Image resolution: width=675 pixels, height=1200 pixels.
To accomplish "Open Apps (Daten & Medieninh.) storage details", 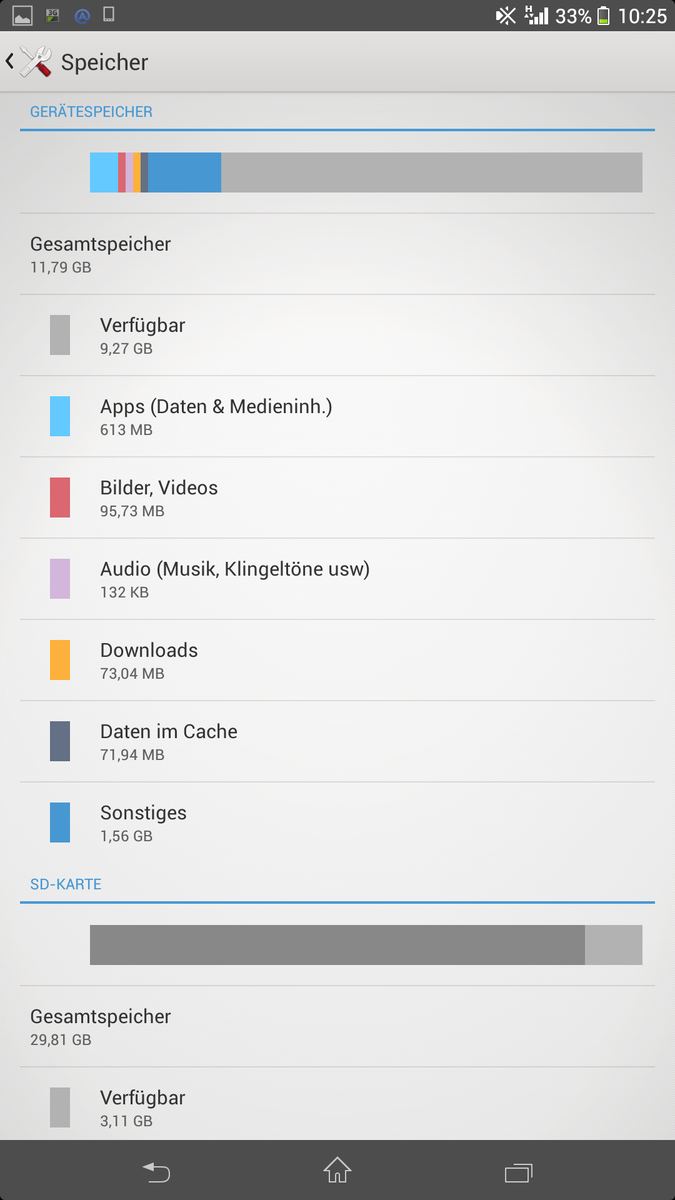I will (337, 416).
